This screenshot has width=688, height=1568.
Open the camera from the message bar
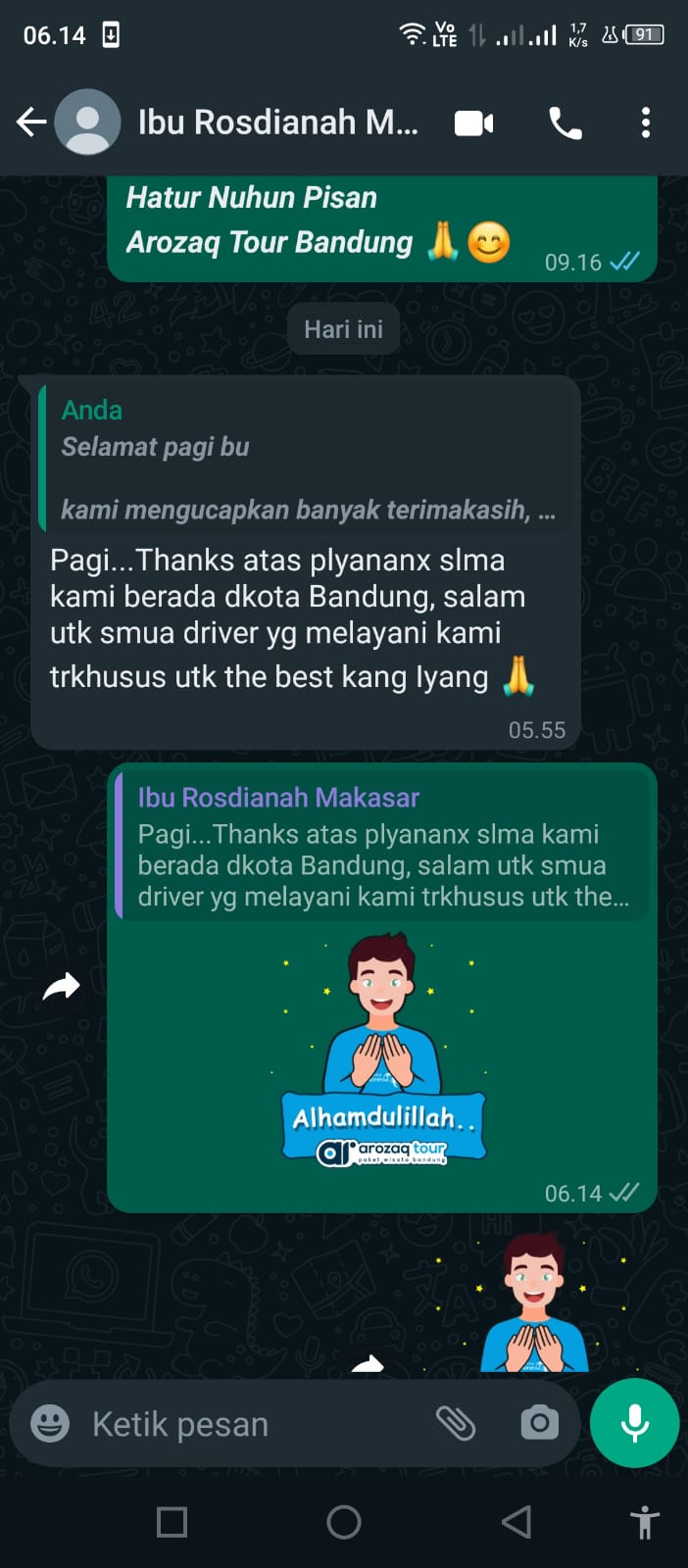(x=539, y=1423)
